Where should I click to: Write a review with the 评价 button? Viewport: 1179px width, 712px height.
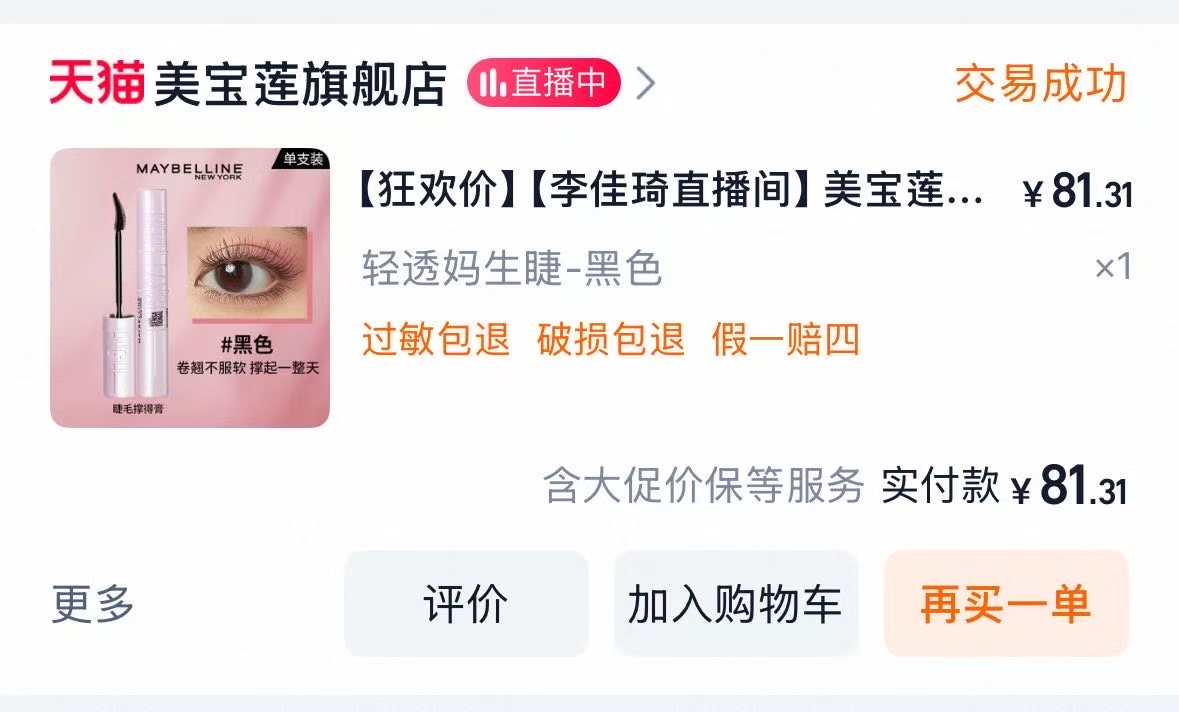pyautogui.click(x=466, y=604)
